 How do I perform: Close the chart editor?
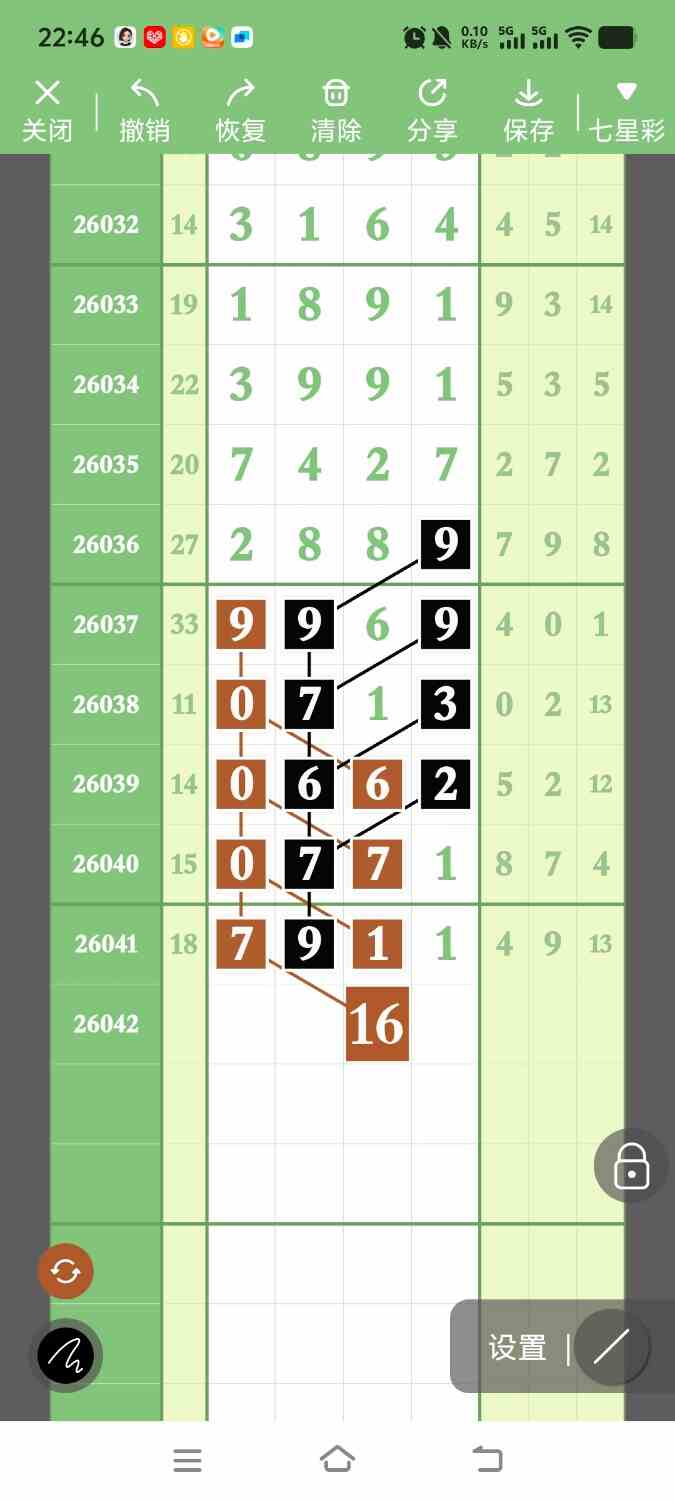(x=47, y=111)
